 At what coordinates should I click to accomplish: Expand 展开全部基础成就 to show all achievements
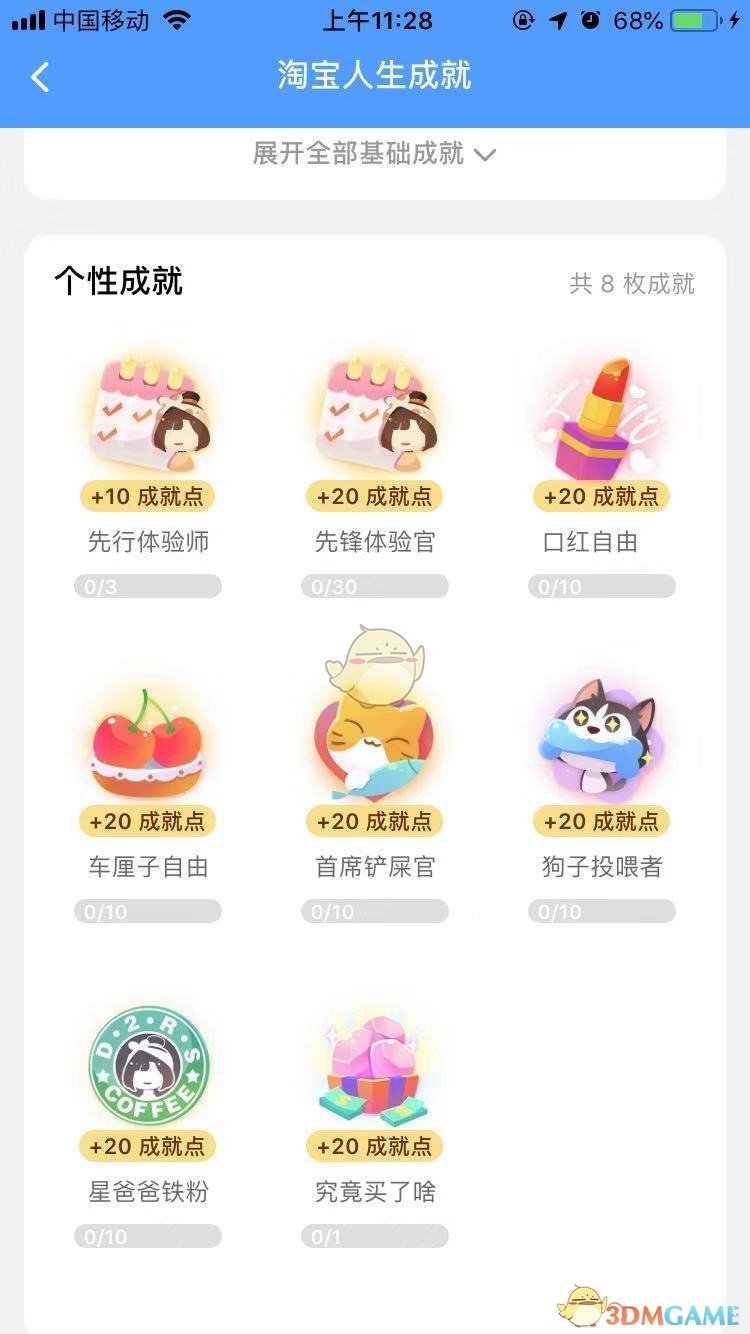pyautogui.click(x=374, y=154)
